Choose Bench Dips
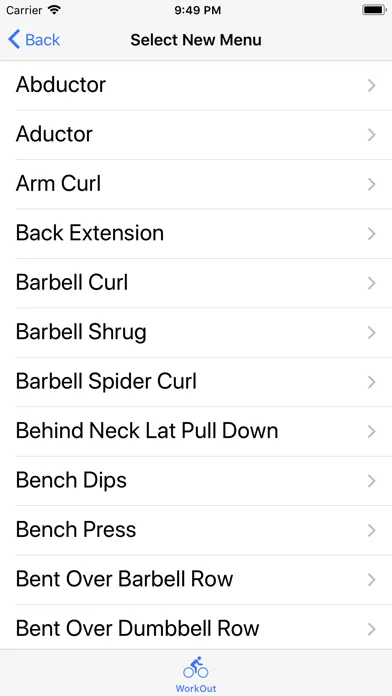 [196, 481]
